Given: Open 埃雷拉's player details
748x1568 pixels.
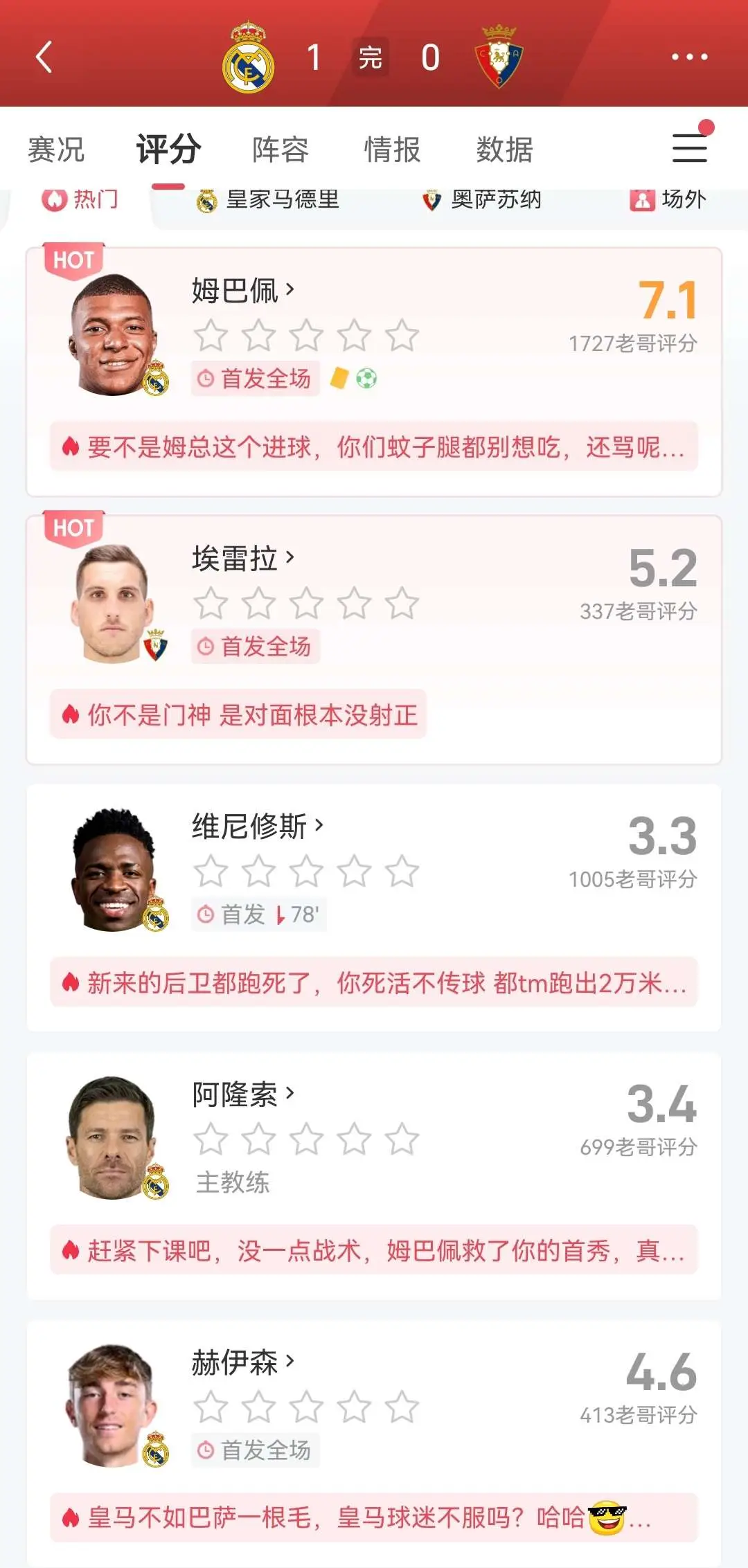Looking at the screenshot, I should point(243,559).
